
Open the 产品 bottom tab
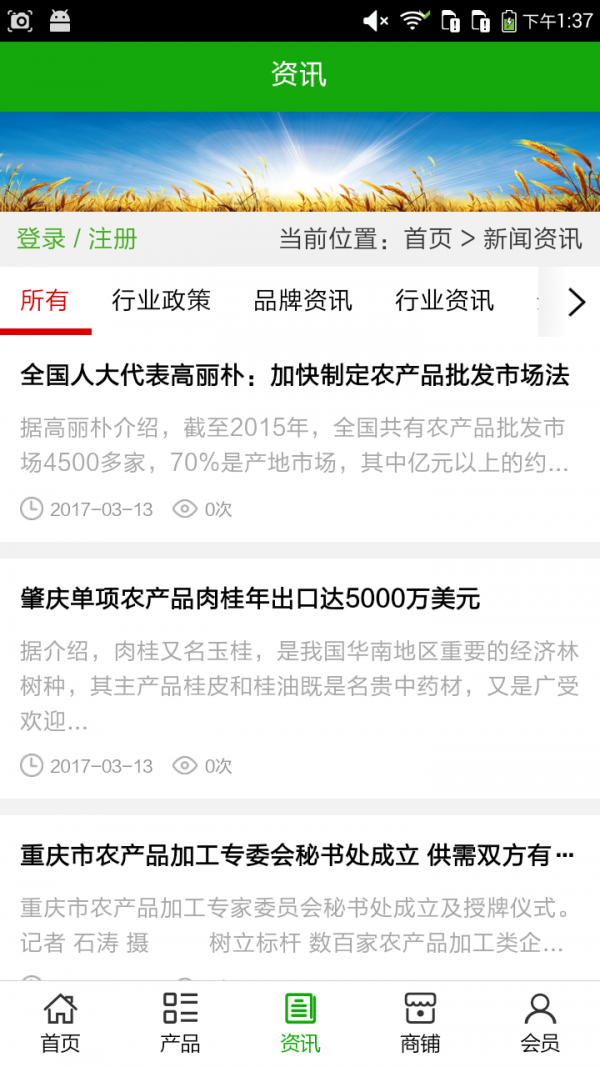coord(180,1023)
